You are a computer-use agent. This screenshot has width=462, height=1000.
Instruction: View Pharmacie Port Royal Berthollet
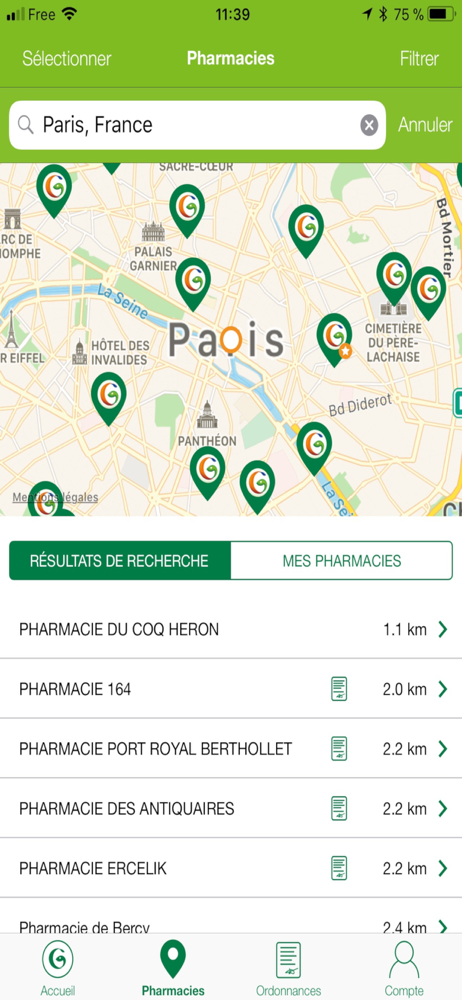pos(231,748)
